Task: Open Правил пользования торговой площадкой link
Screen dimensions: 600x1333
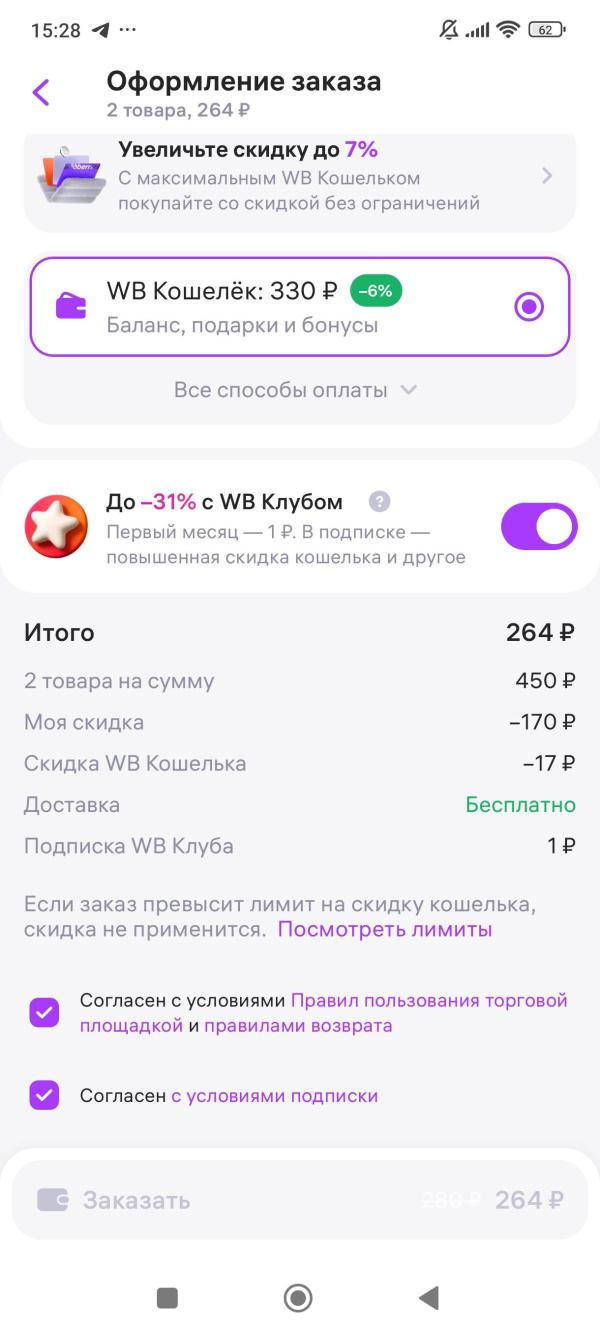Action: pyautogui.click(x=429, y=1000)
